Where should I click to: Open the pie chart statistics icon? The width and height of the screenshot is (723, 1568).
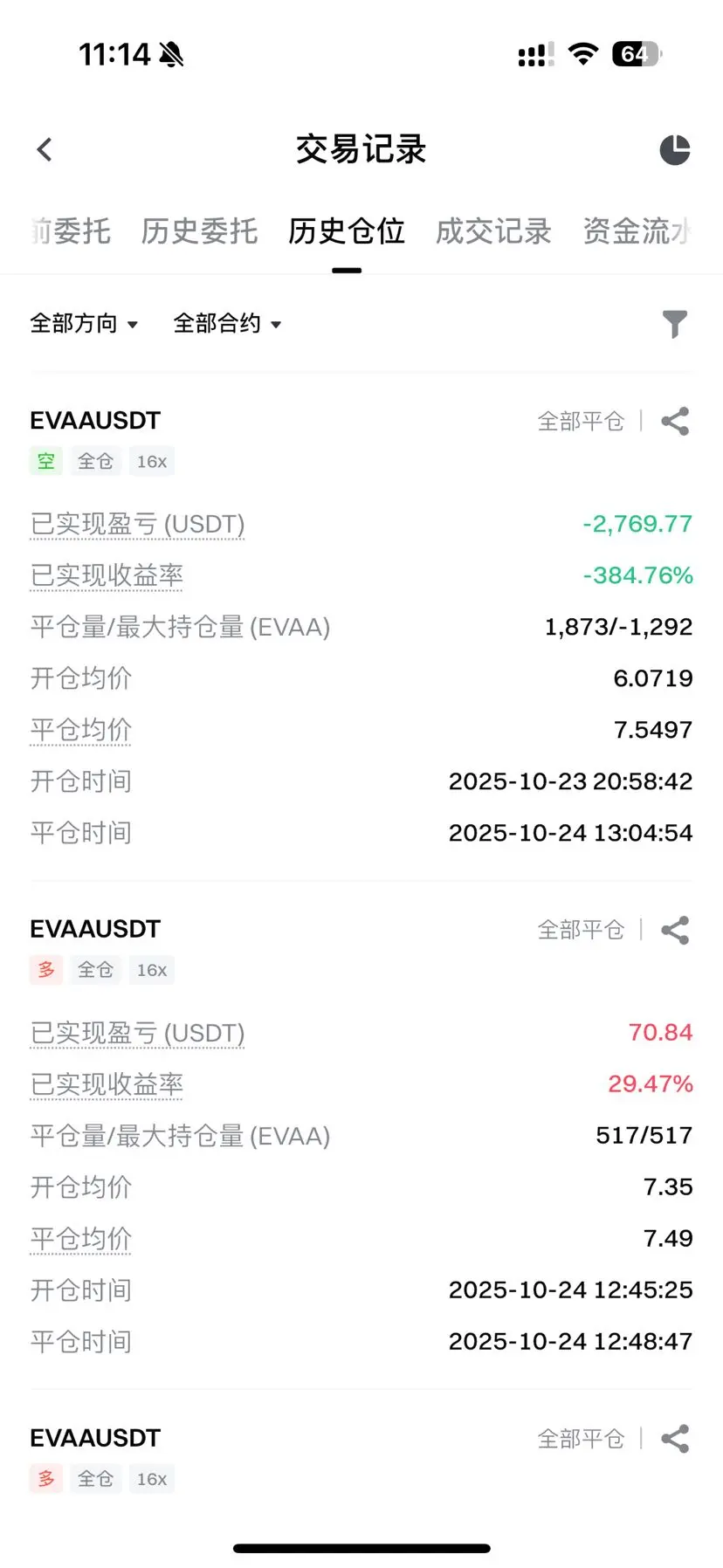(x=674, y=149)
